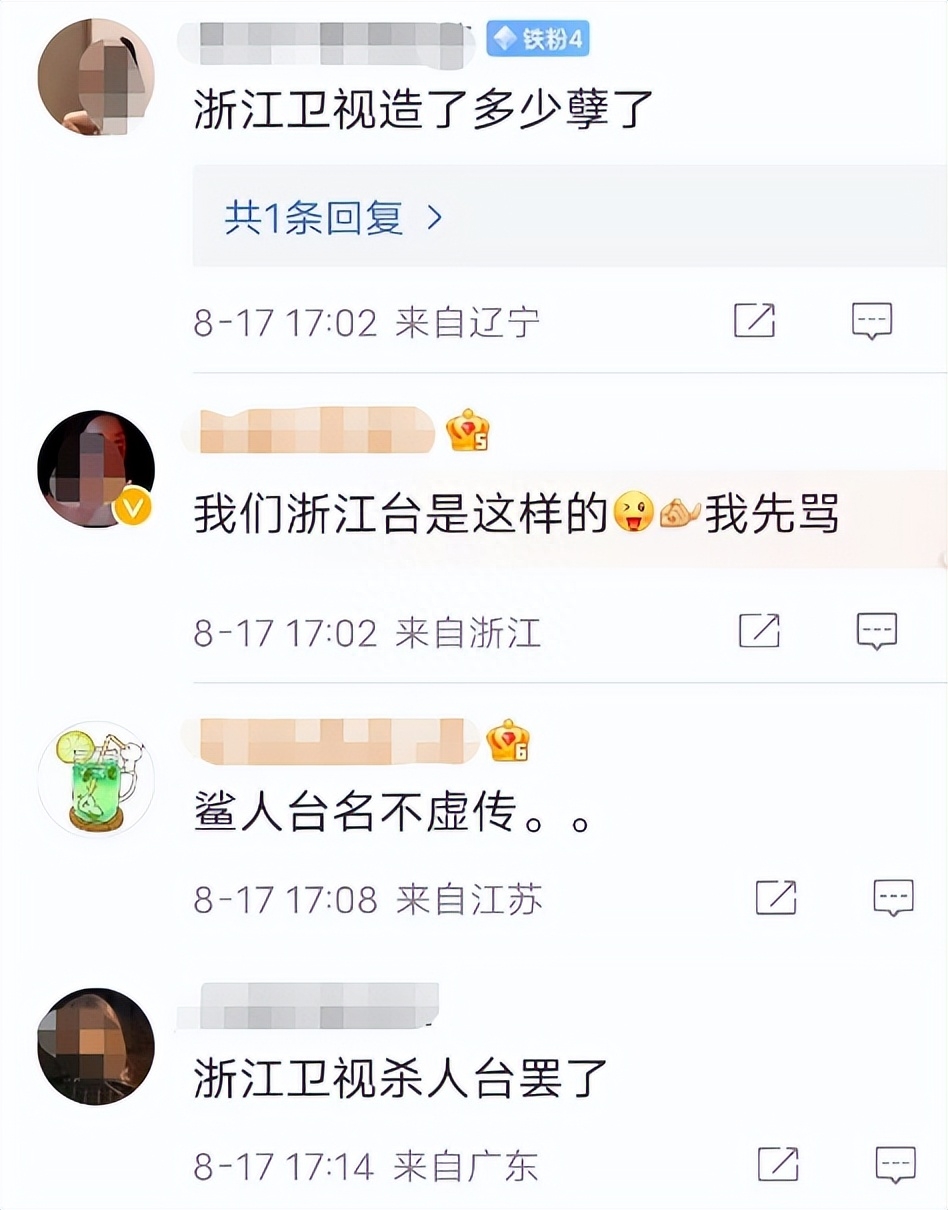Reply to the 浙江卫视杀人台罢了 comment

click(895, 1164)
